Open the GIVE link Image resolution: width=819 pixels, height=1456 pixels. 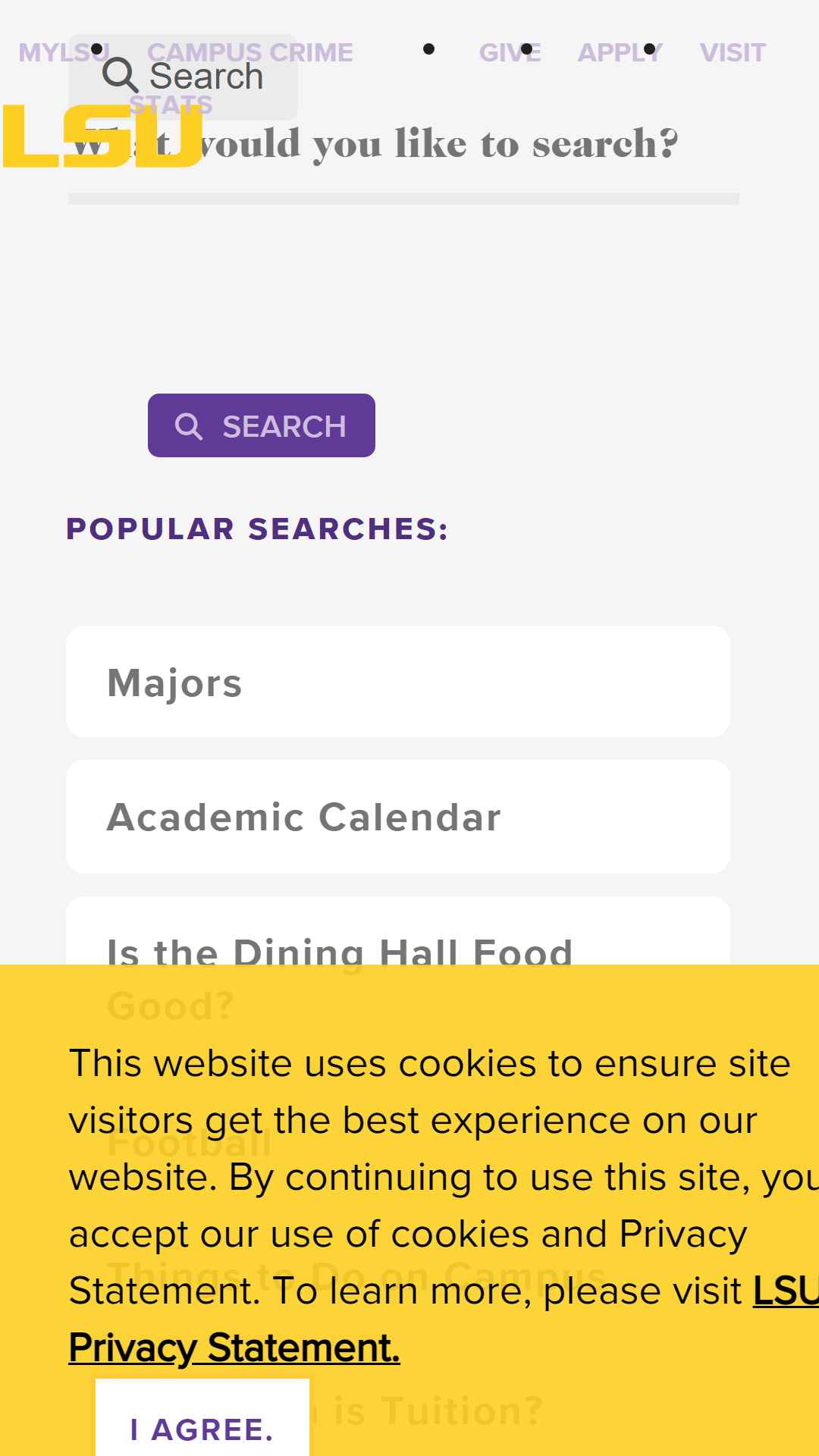(510, 53)
